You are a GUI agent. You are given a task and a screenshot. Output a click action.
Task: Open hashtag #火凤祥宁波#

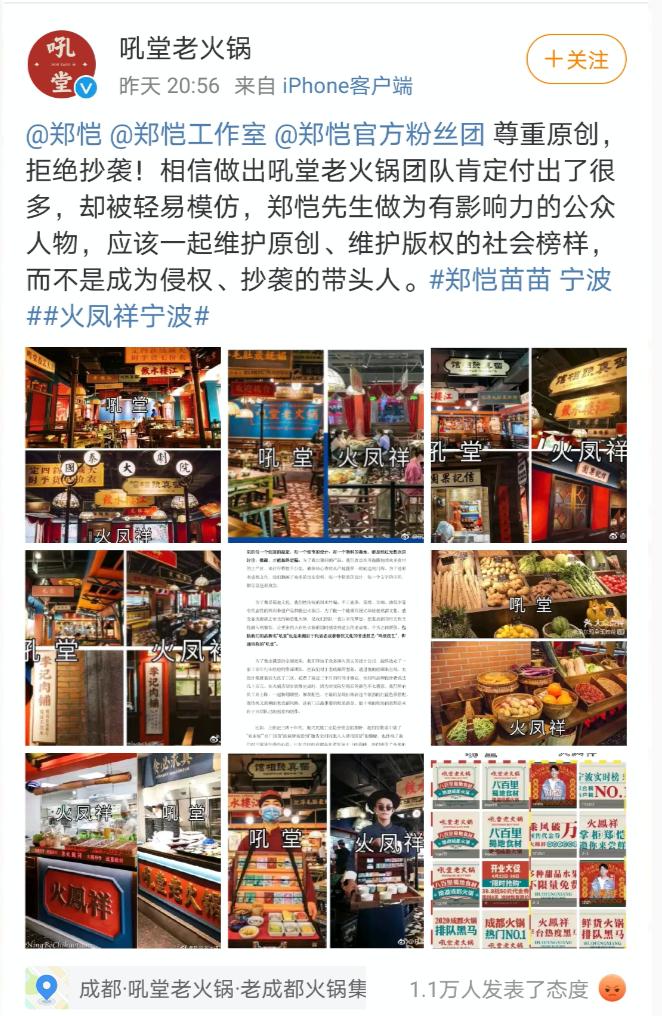click(x=120, y=318)
